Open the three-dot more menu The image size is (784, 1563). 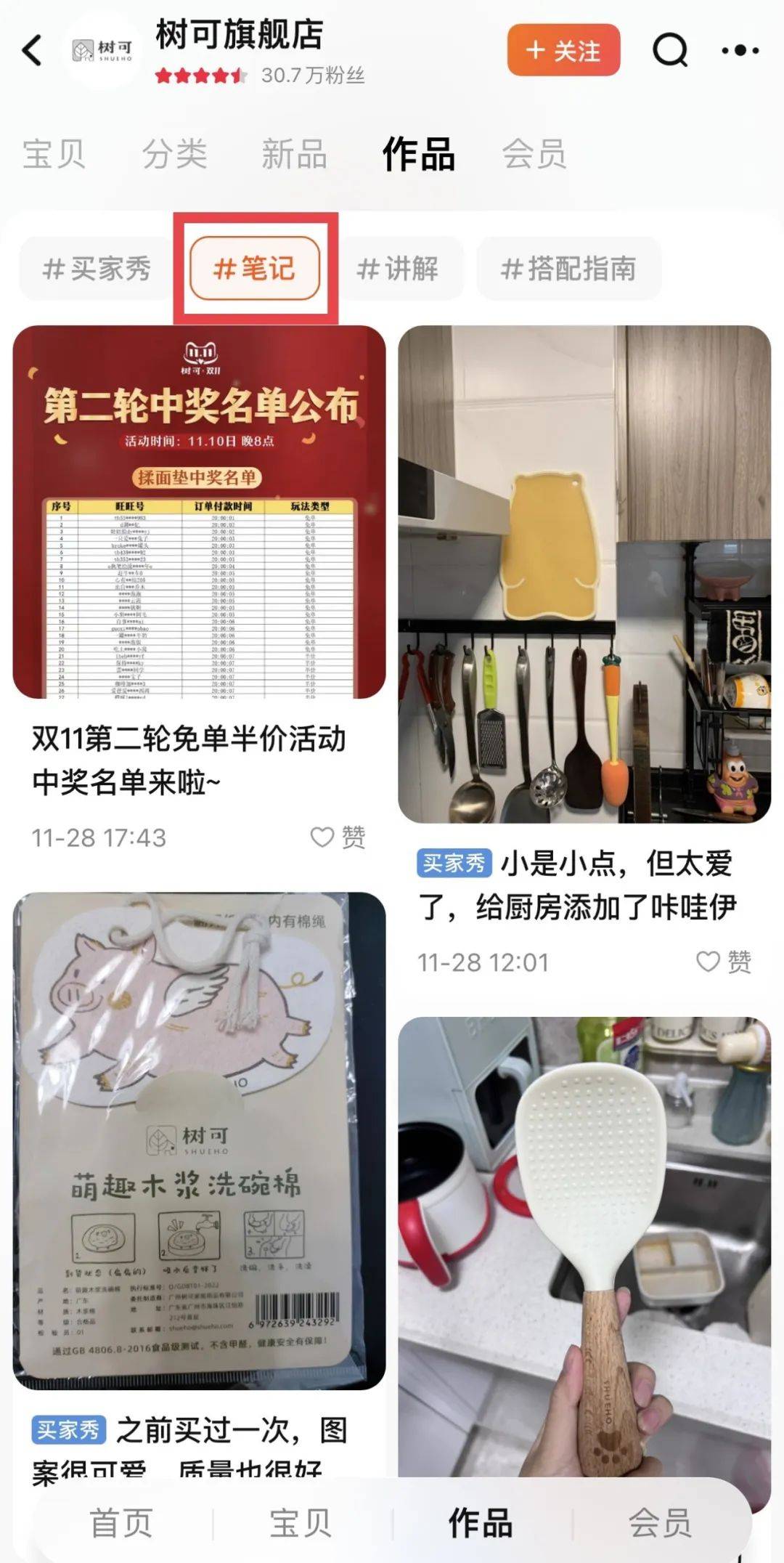coord(740,51)
